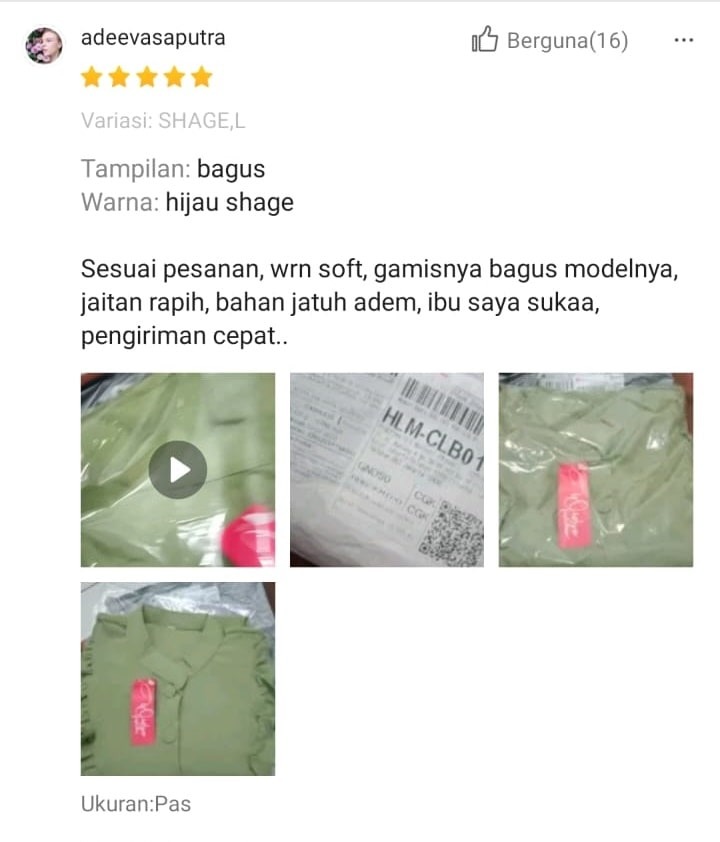Open the three-dot overflow menu

click(x=684, y=41)
